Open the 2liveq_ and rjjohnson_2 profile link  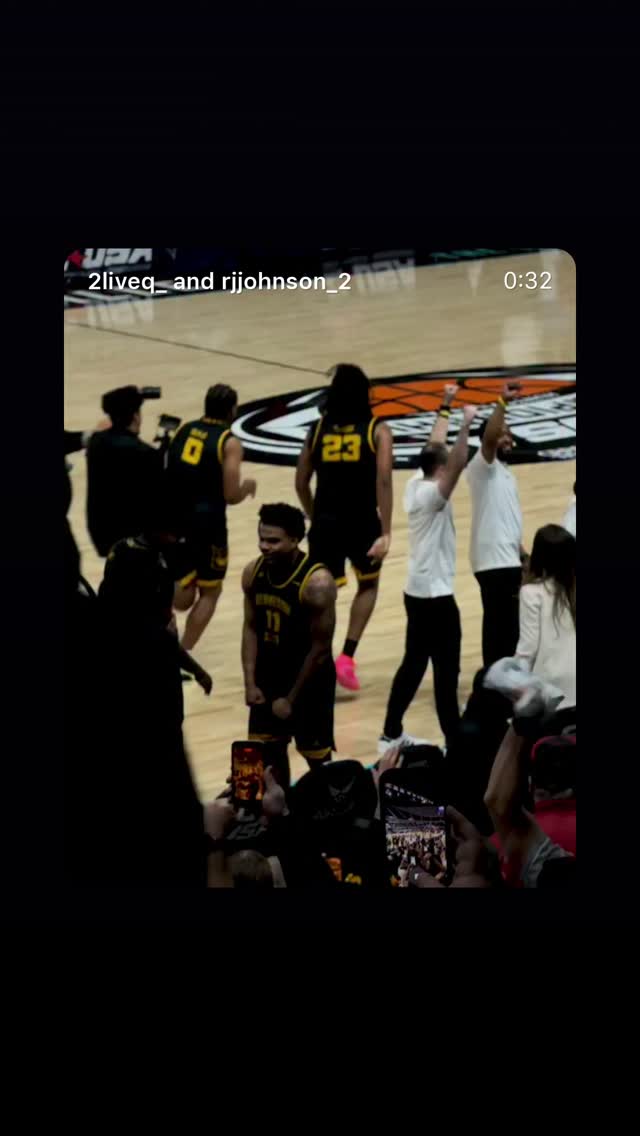click(219, 282)
